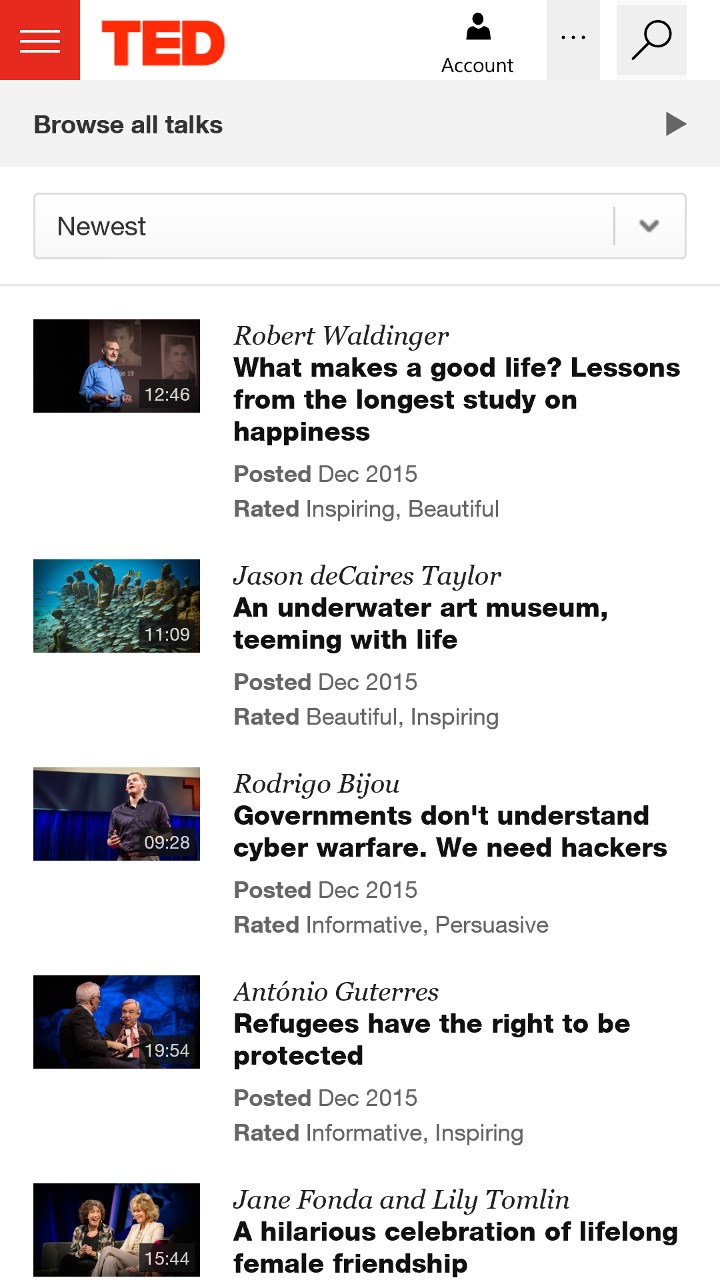The width and height of the screenshot is (720, 1280).
Task: Go to the TED home page
Action: pos(163,43)
